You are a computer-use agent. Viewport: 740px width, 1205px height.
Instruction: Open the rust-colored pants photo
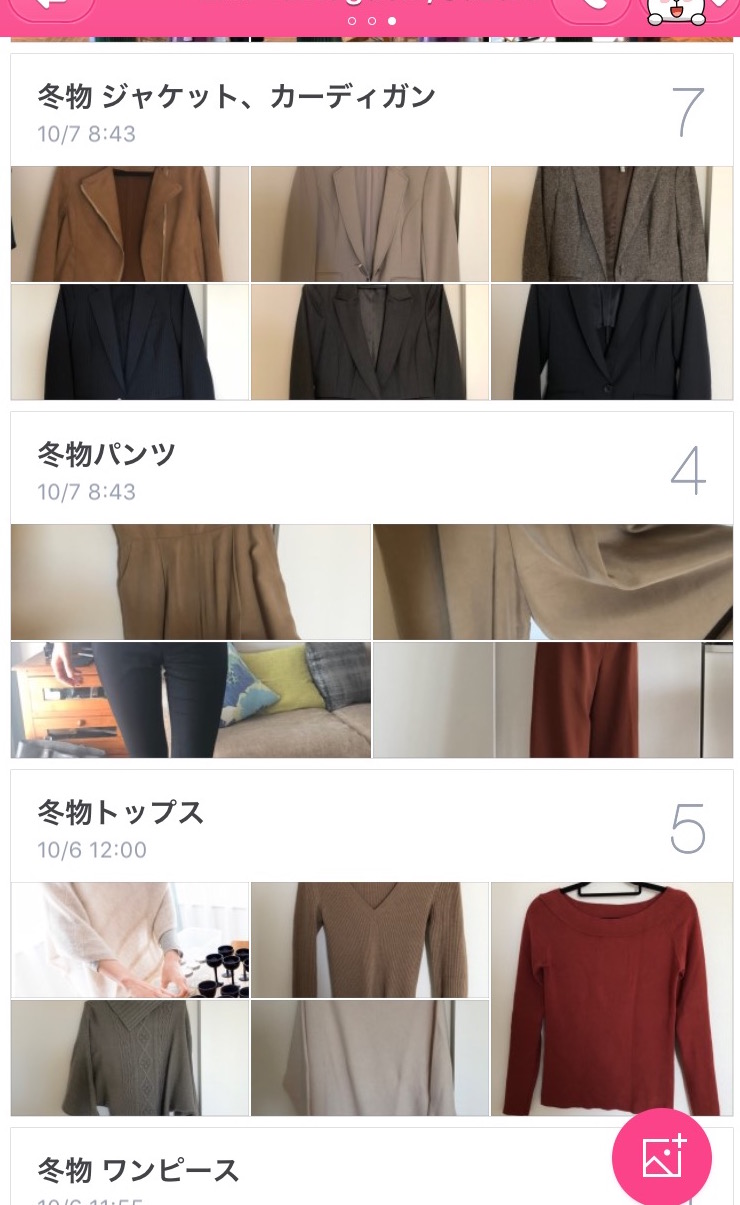coord(553,700)
